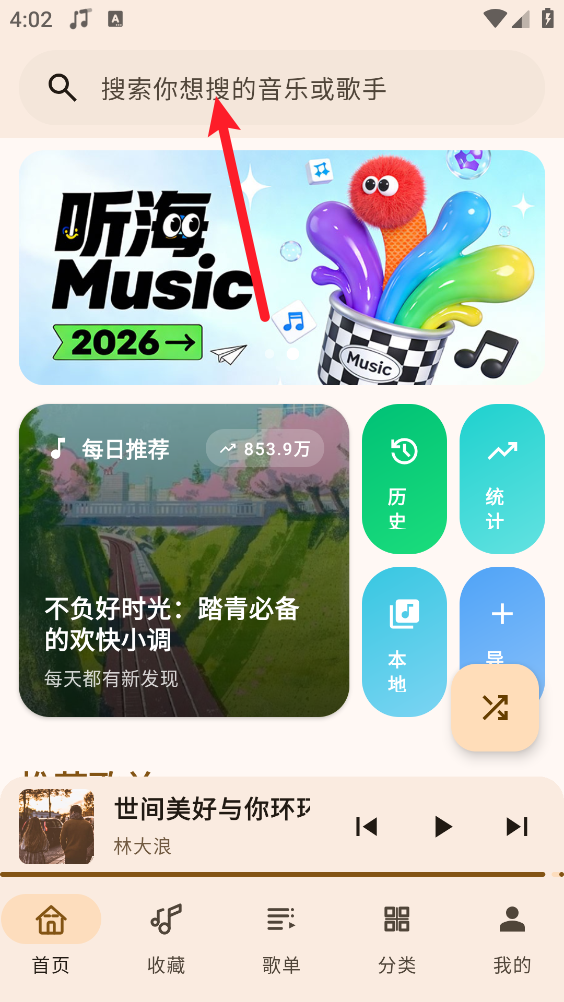Skip to the next track
Viewport: 564px width, 1002px height.
(x=517, y=826)
